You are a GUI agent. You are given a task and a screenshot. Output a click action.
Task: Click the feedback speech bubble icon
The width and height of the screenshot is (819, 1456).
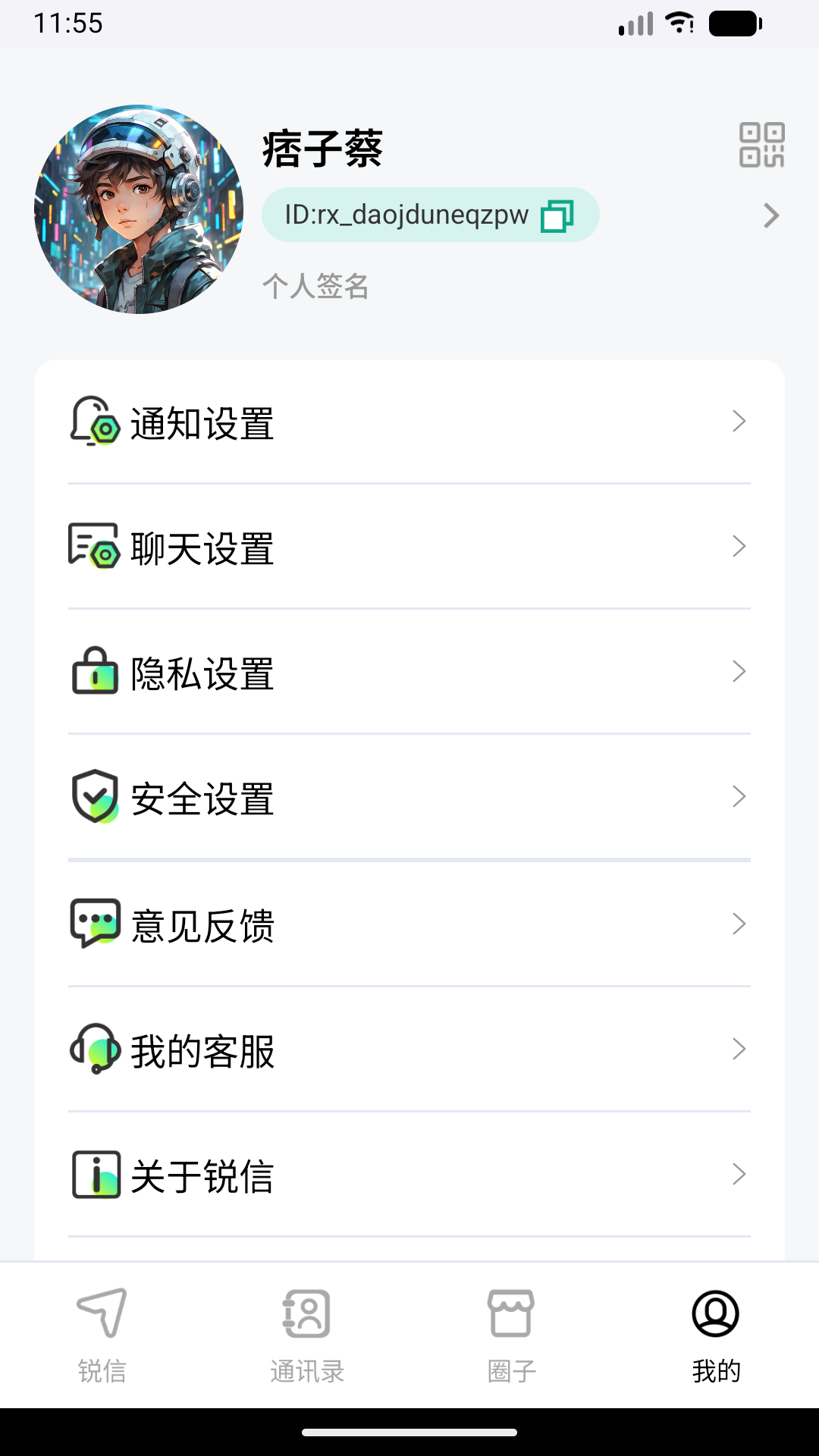point(93,924)
